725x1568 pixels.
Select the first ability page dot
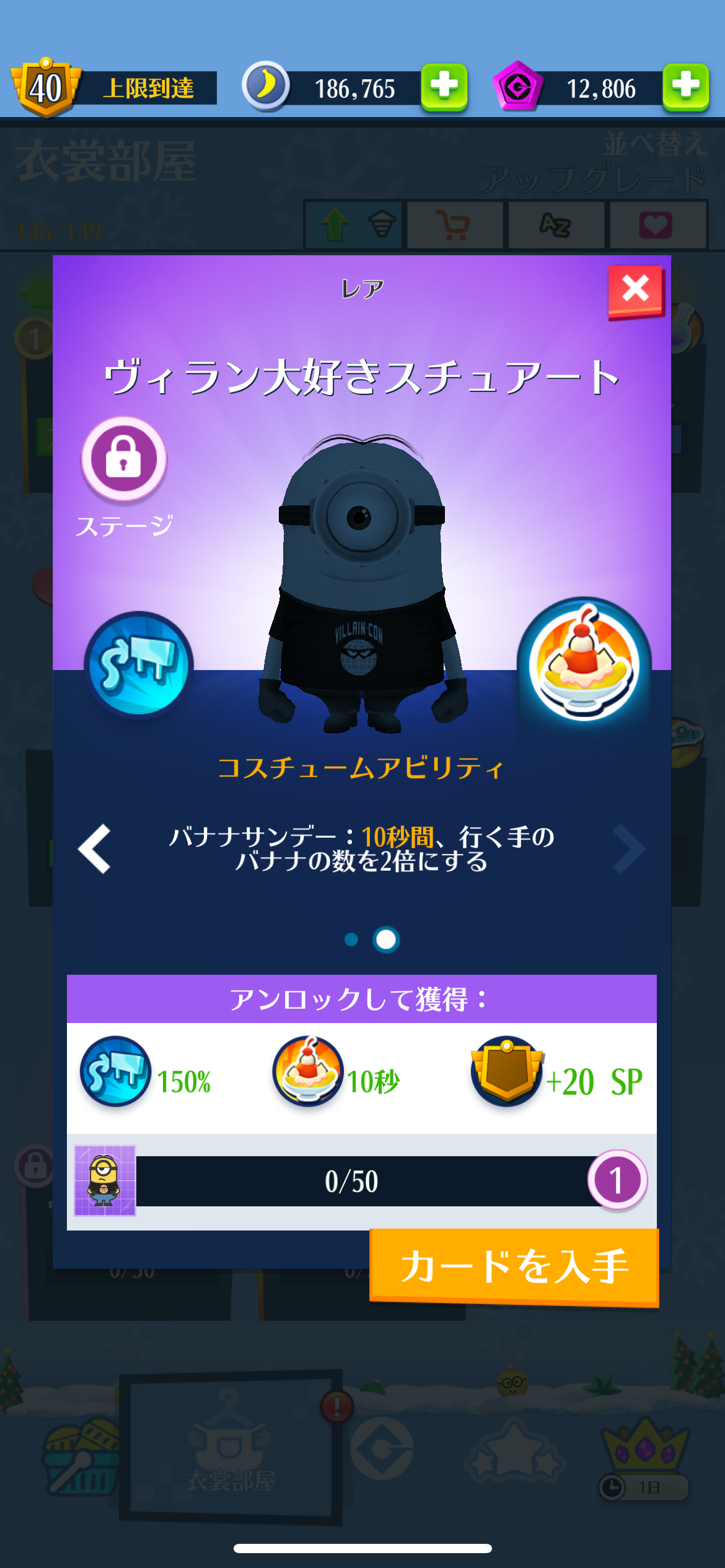351,939
